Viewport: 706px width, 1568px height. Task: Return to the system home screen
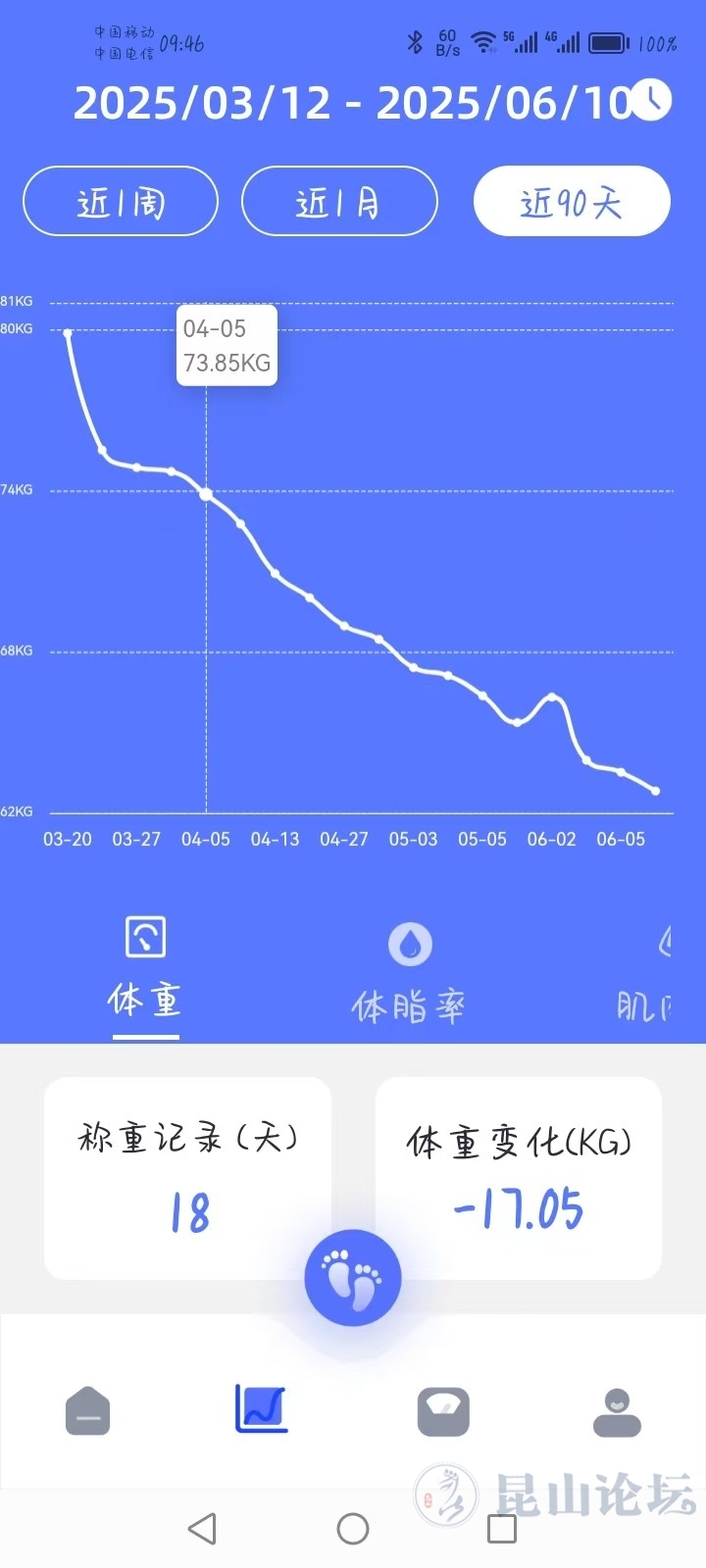[353, 1528]
